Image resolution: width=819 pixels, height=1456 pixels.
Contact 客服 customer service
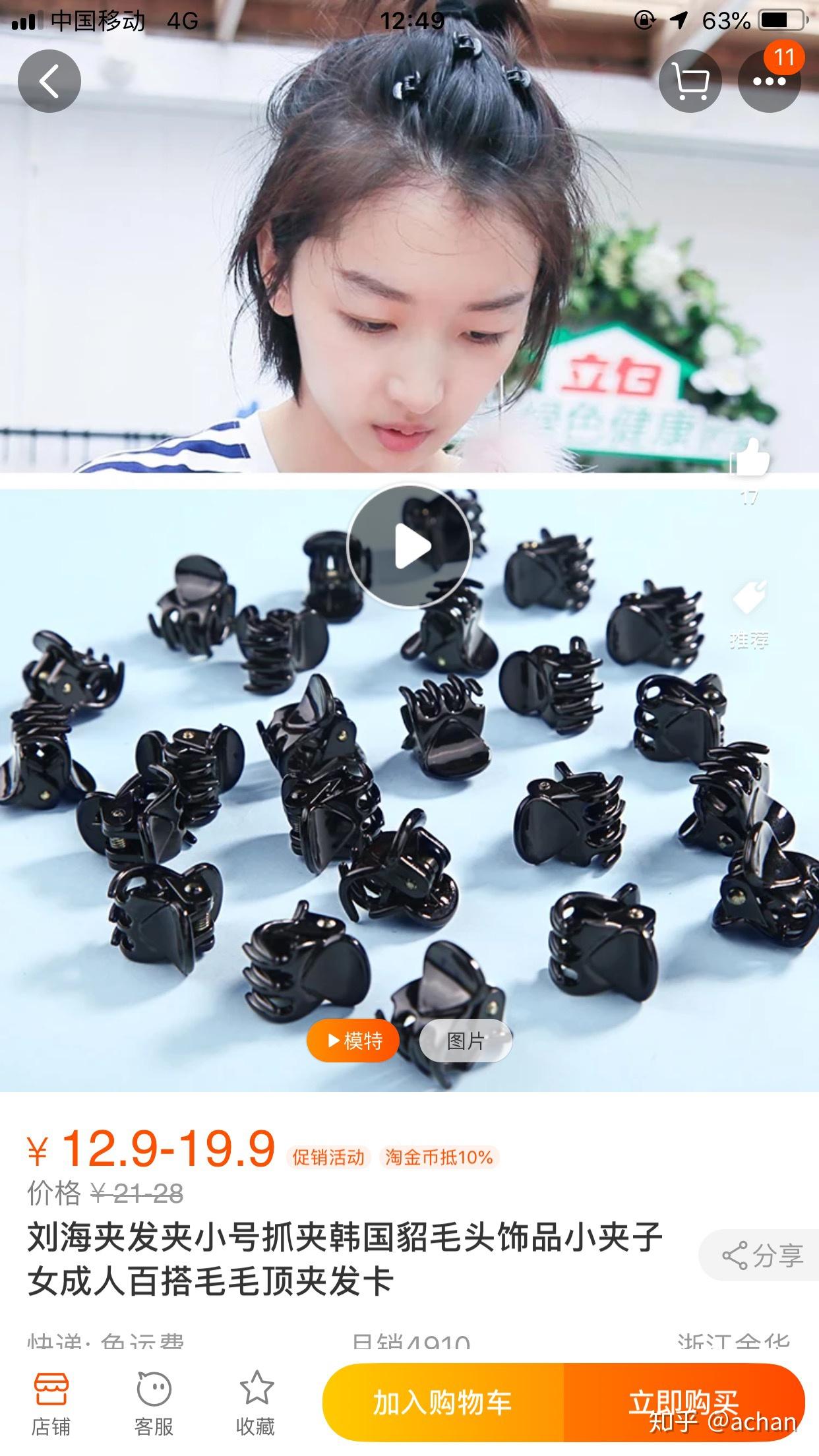154,1405
